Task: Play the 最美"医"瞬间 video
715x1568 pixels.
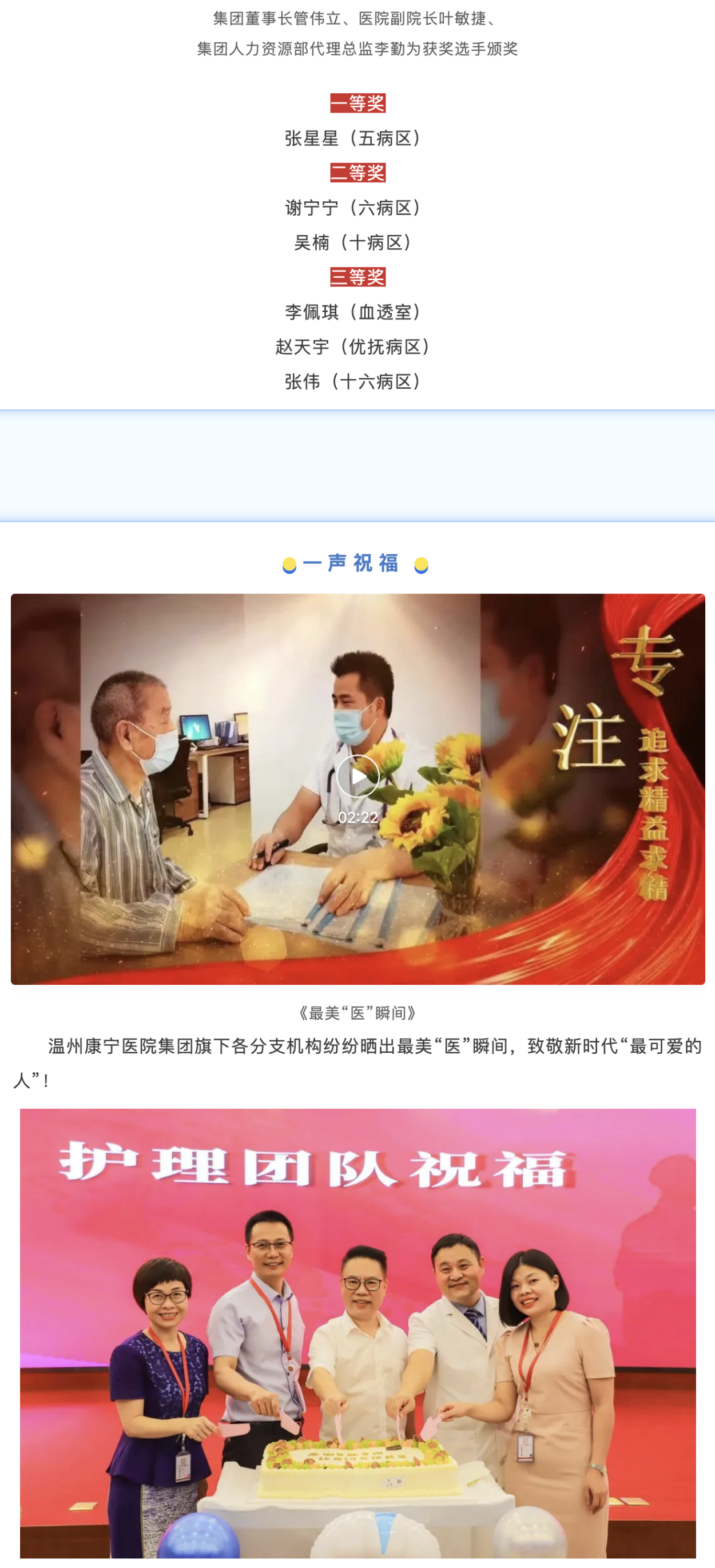Action: [x=357, y=776]
